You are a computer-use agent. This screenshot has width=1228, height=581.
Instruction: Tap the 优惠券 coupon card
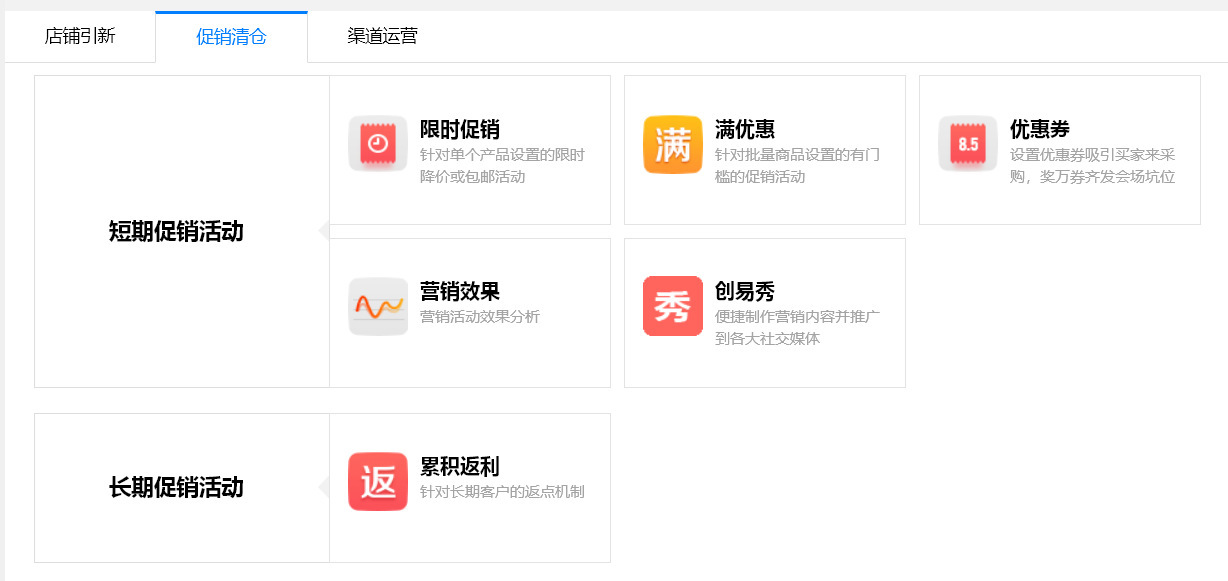[1059, 150]
